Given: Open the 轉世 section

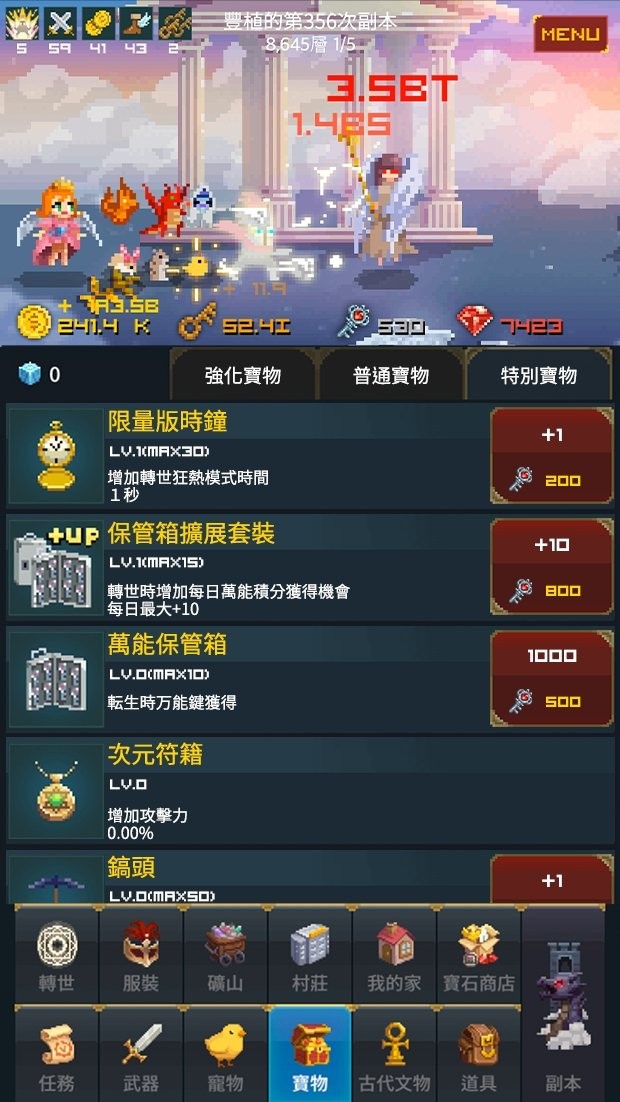Looking at the screenshot, I should pos(57,957).
